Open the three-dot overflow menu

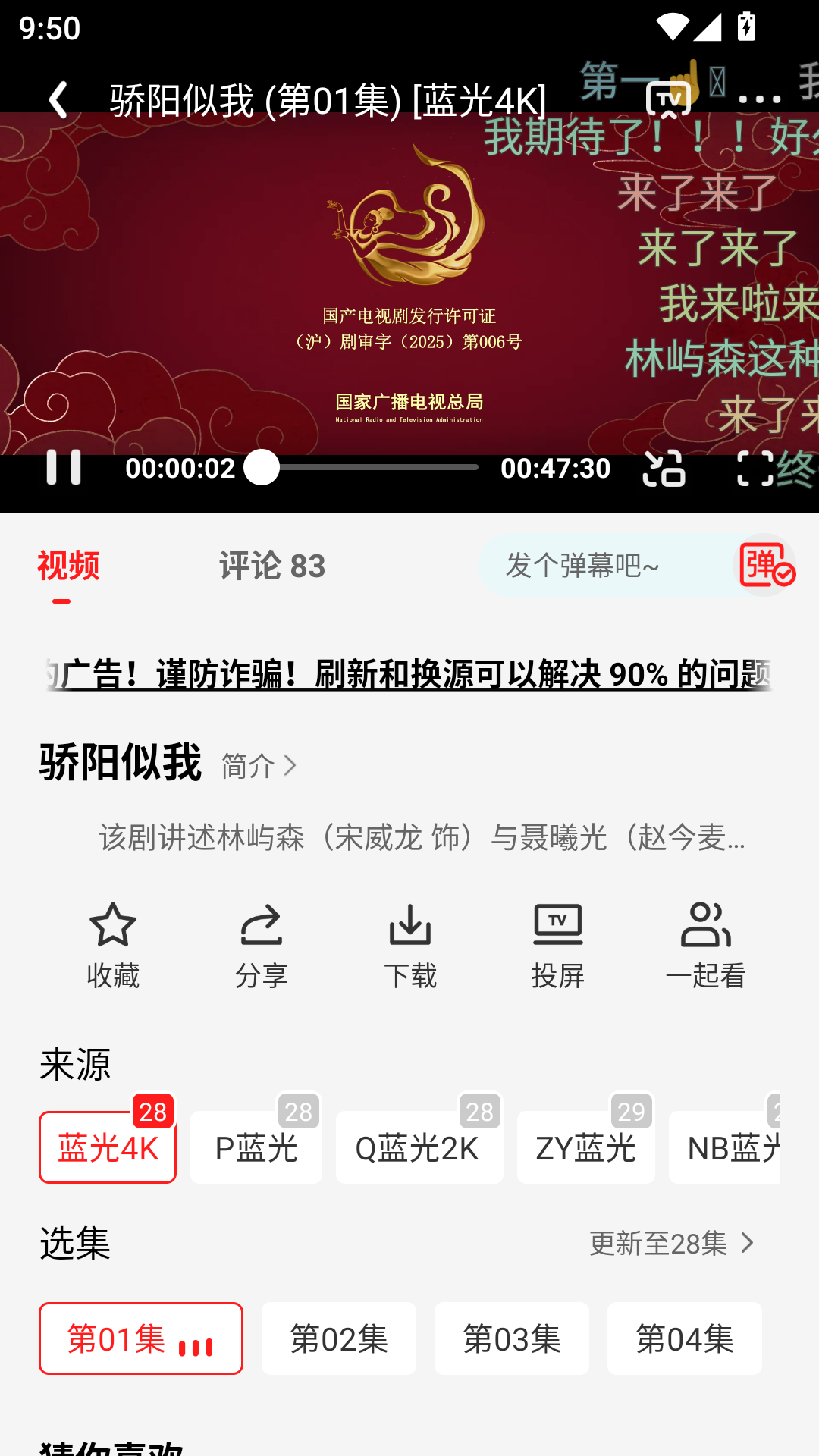coord(759,99)
